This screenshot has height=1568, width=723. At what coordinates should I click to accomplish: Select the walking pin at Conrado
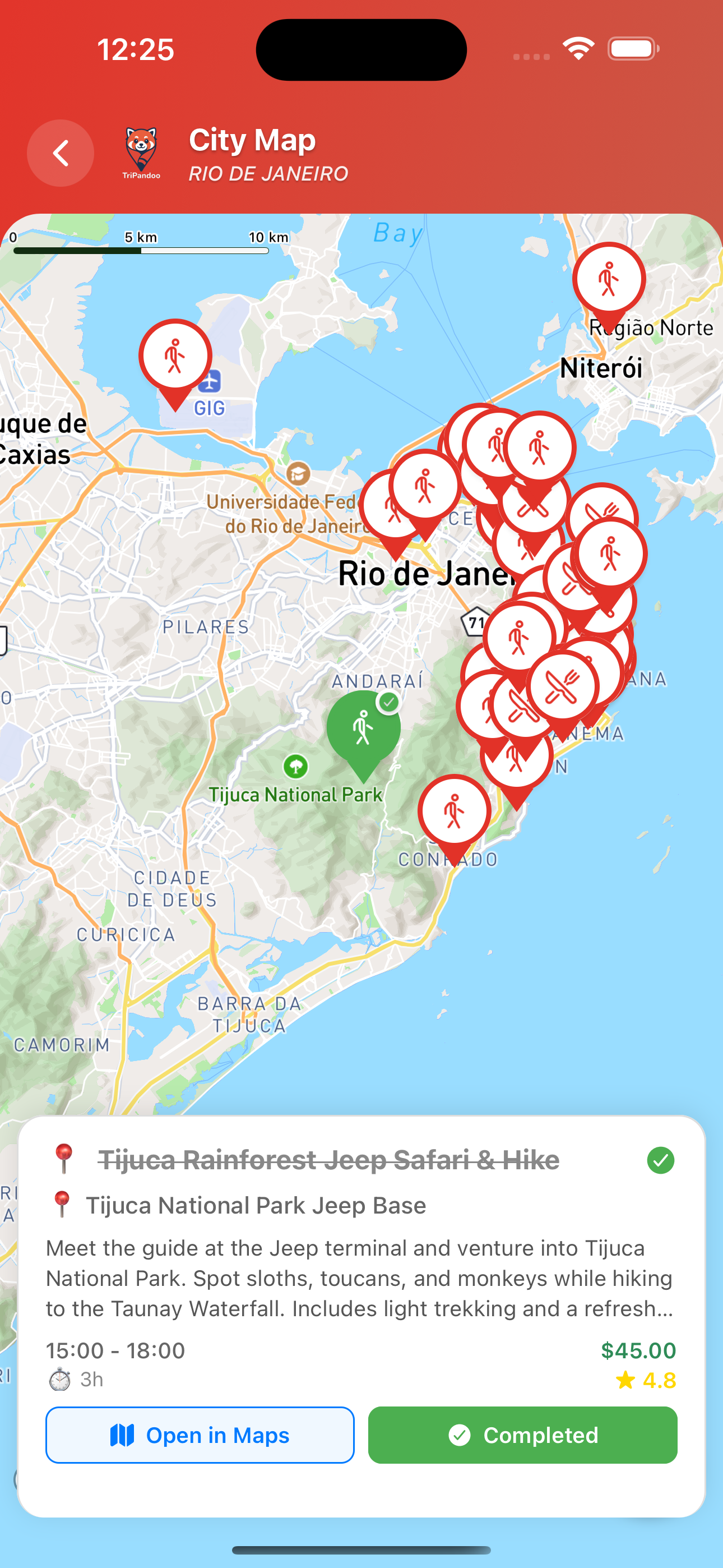coord(455,812)
